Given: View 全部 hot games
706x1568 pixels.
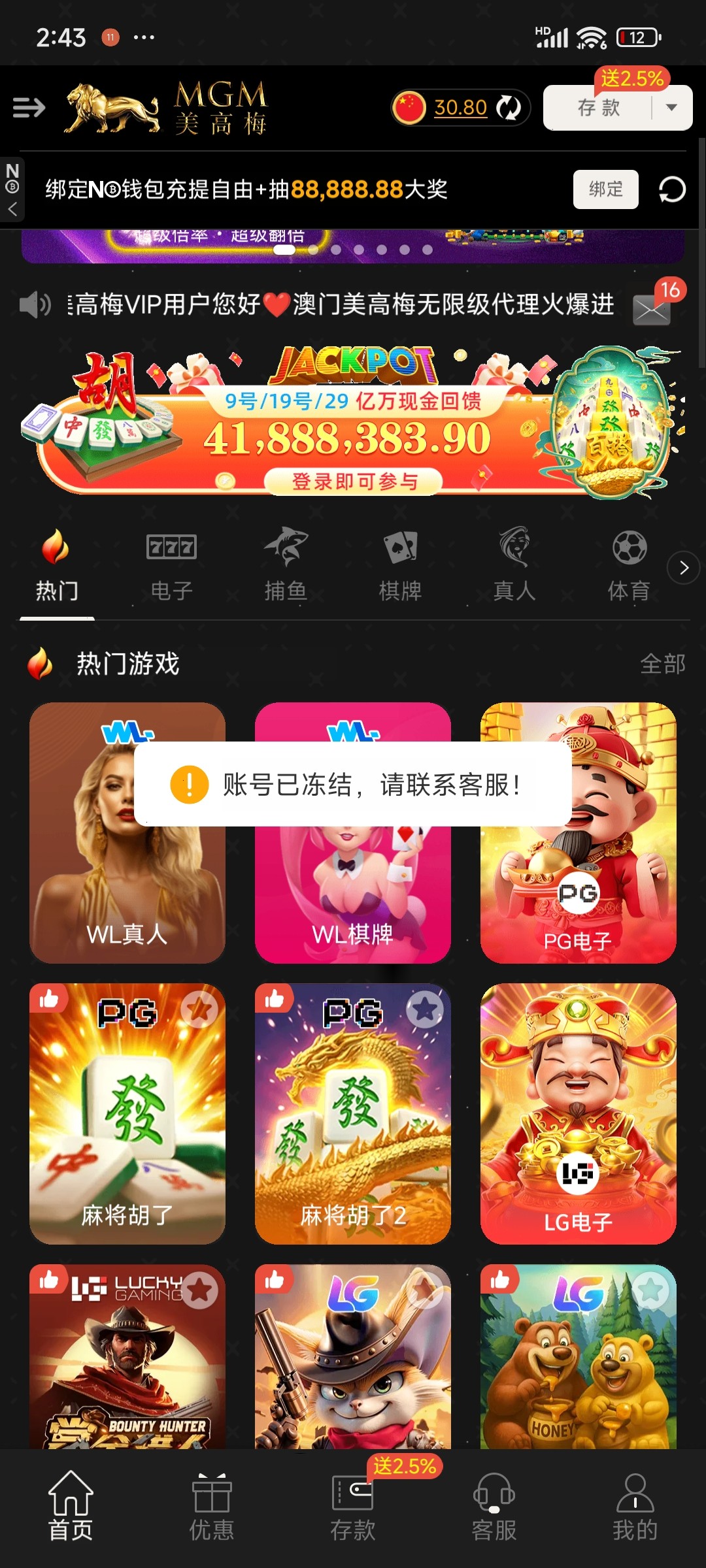Looking at the screenshot, I should tap(662, 664).
